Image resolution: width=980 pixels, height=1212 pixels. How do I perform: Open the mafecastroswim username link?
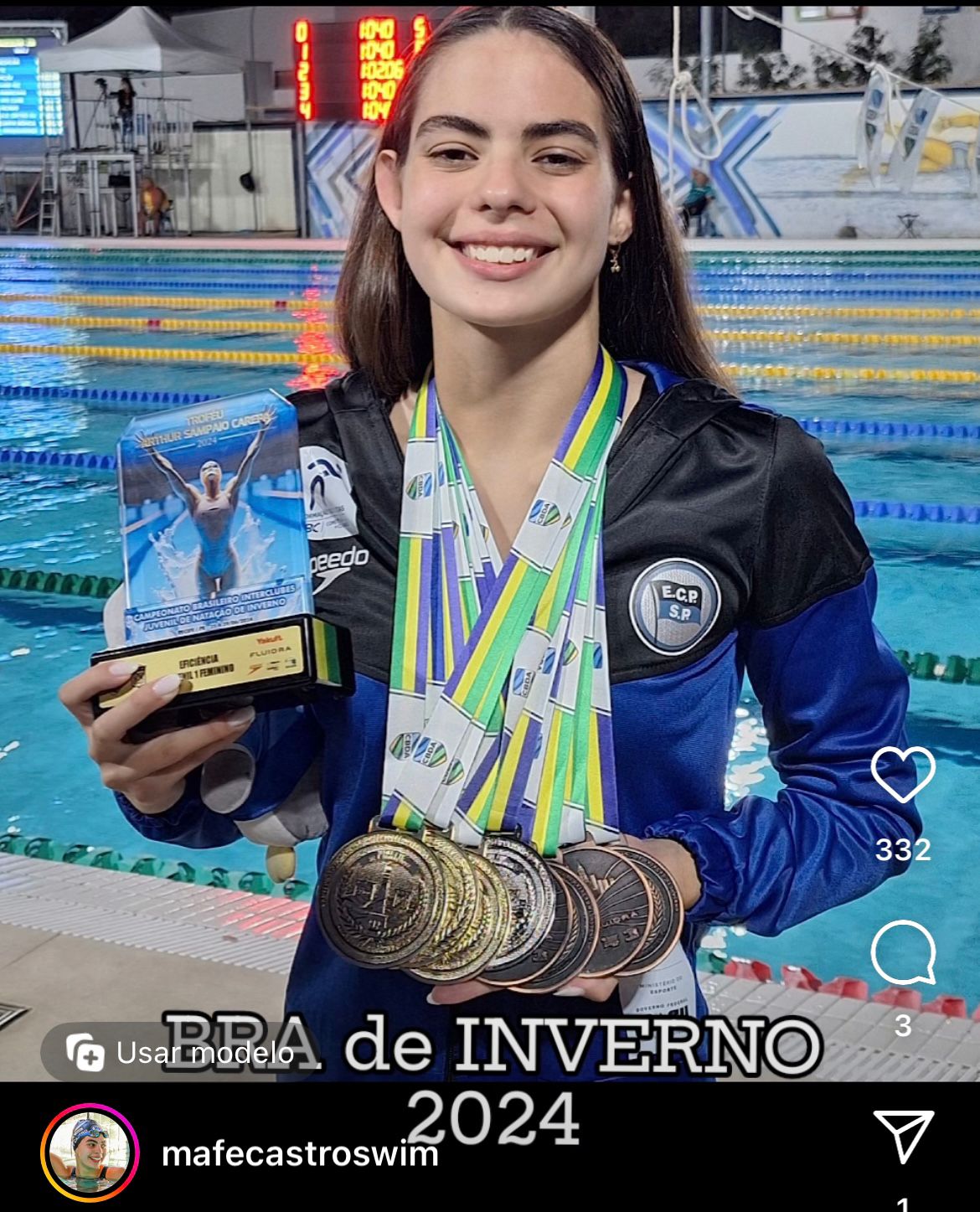[300, 1154]
